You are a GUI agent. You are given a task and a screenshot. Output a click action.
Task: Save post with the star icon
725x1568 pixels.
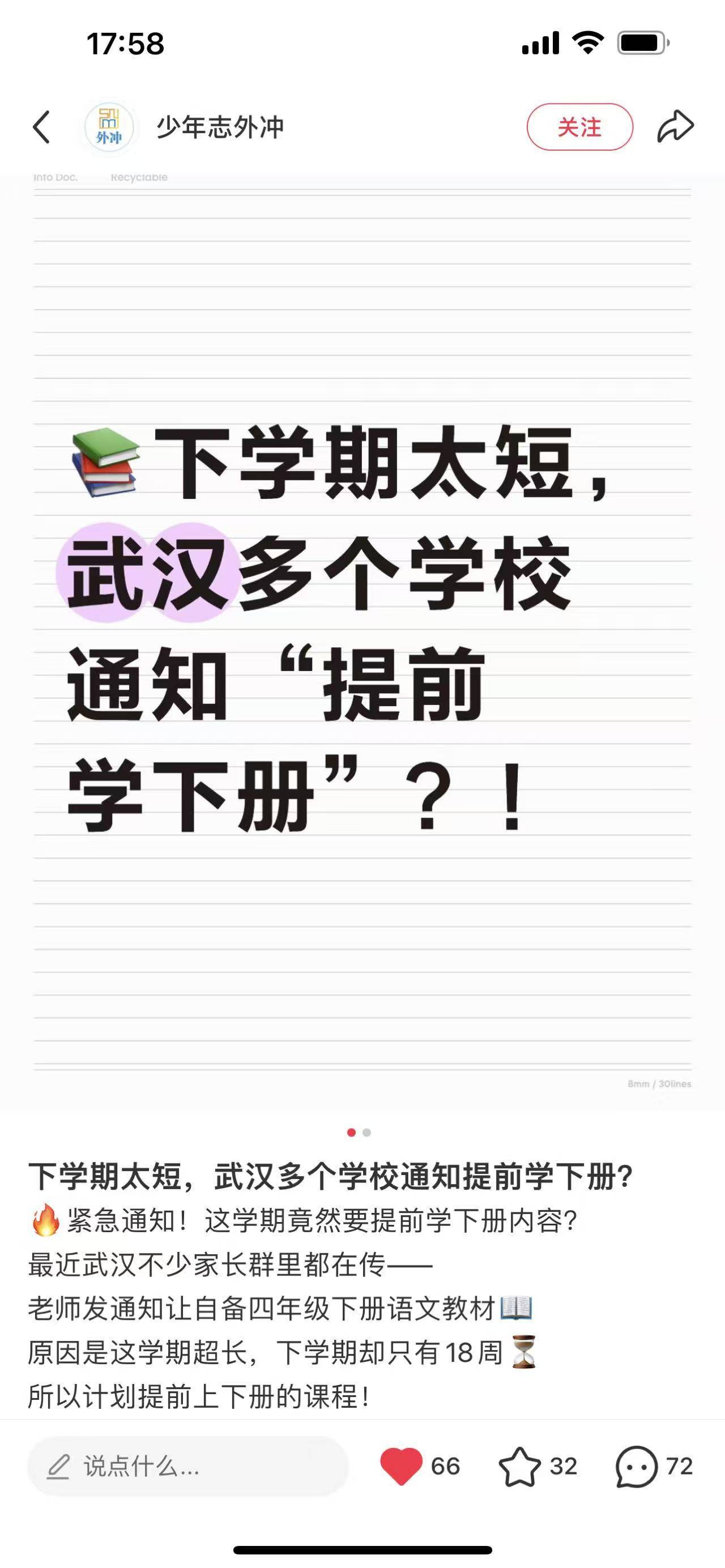point(519,1466)
